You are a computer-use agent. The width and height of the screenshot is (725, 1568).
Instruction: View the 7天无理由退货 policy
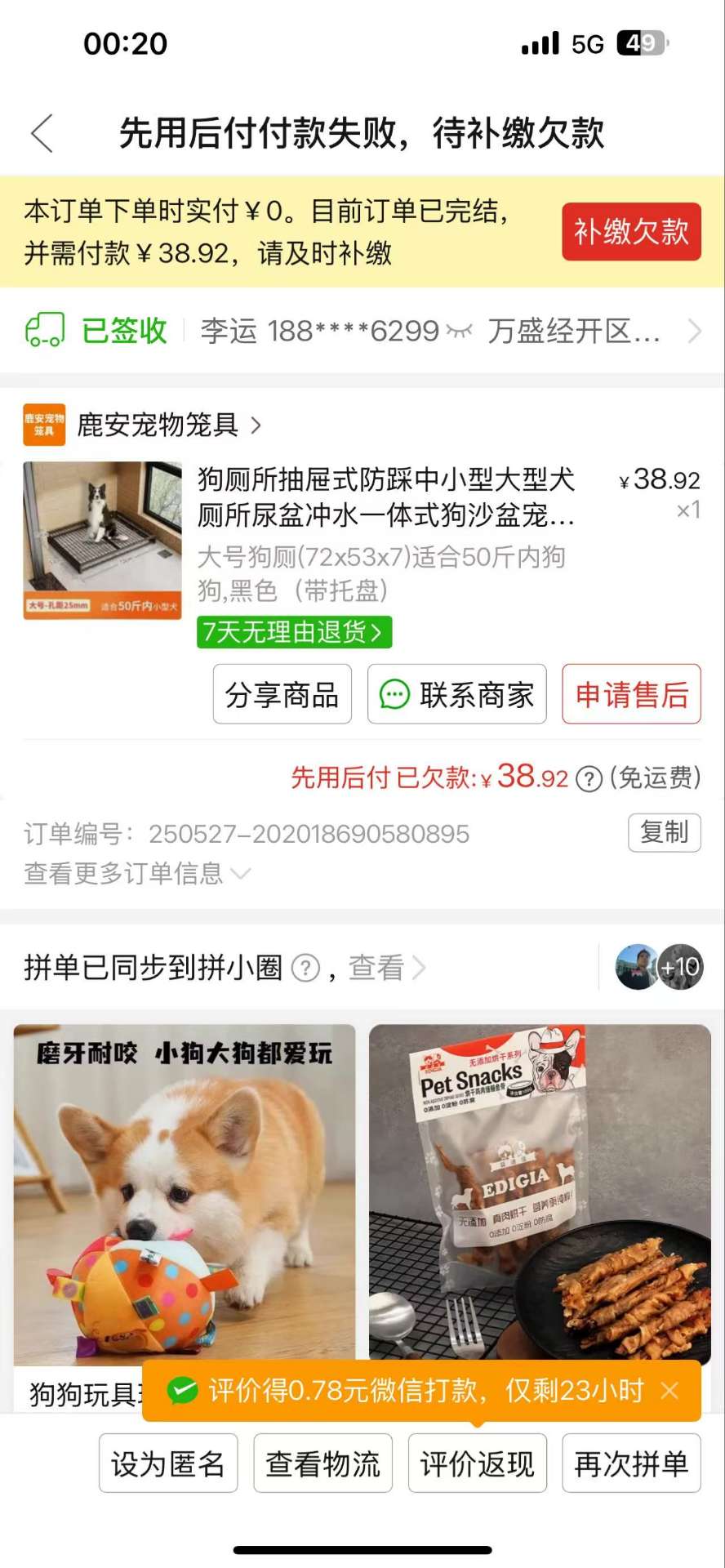point(293,632)
